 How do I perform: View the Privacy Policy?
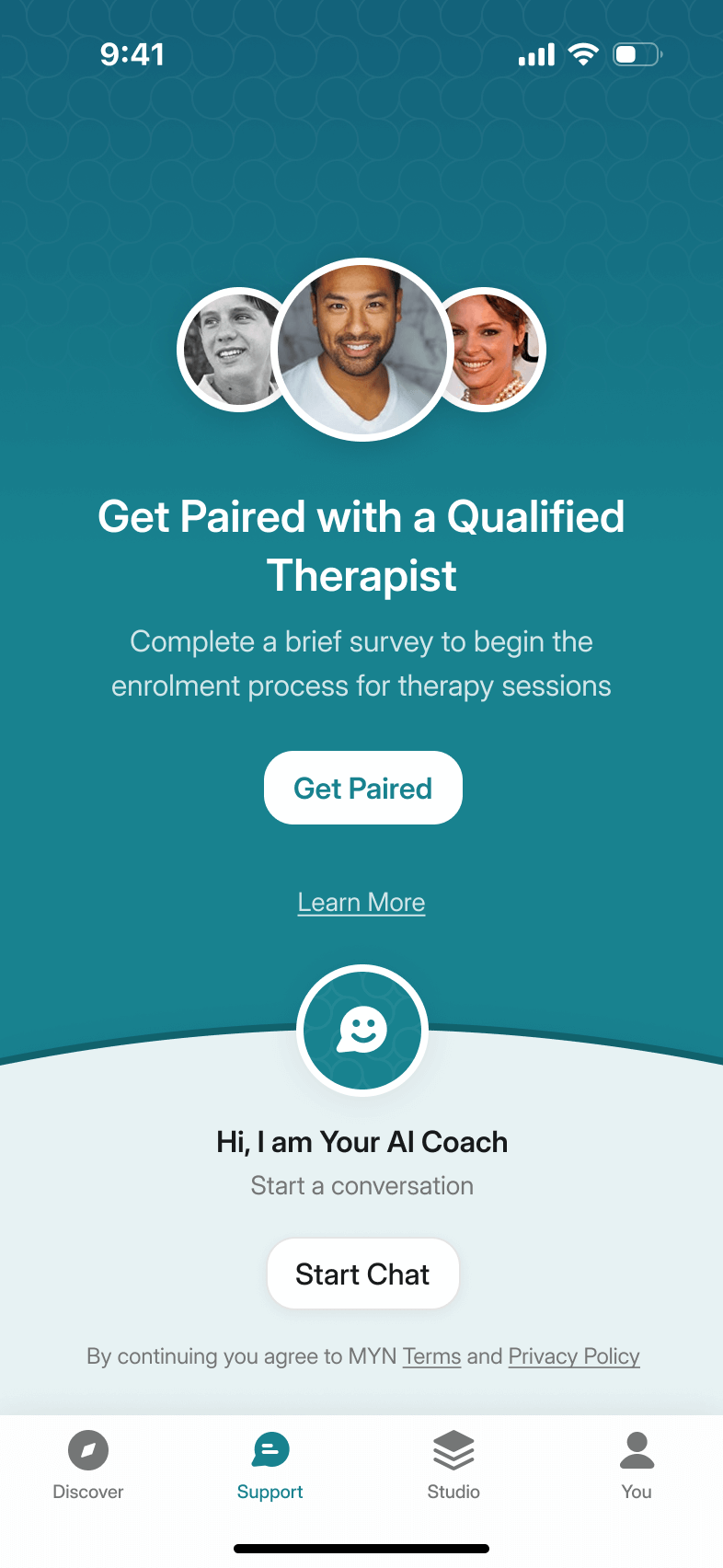tap(573, 1356)
